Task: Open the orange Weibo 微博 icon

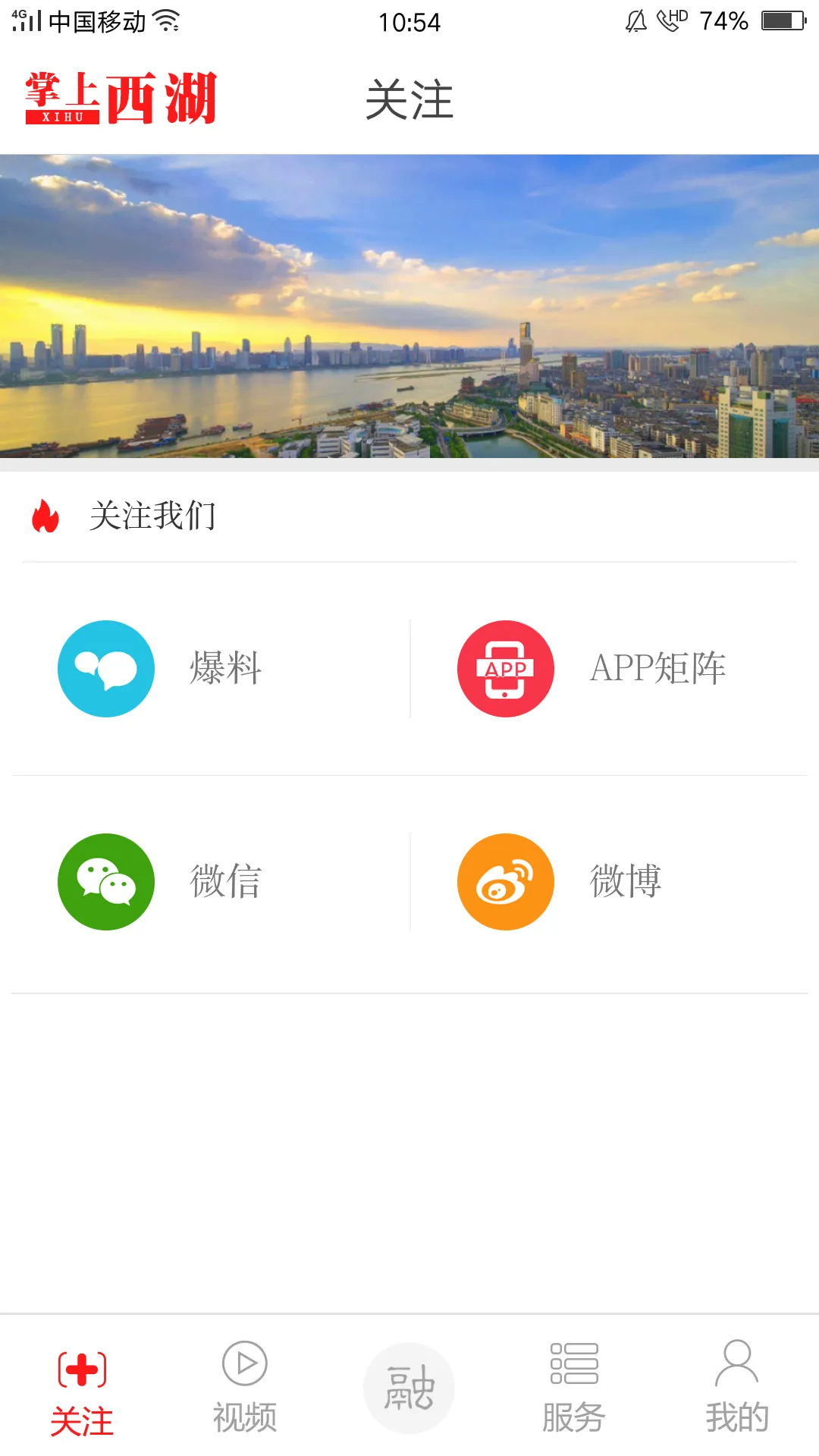Action: tap(506, 882)
